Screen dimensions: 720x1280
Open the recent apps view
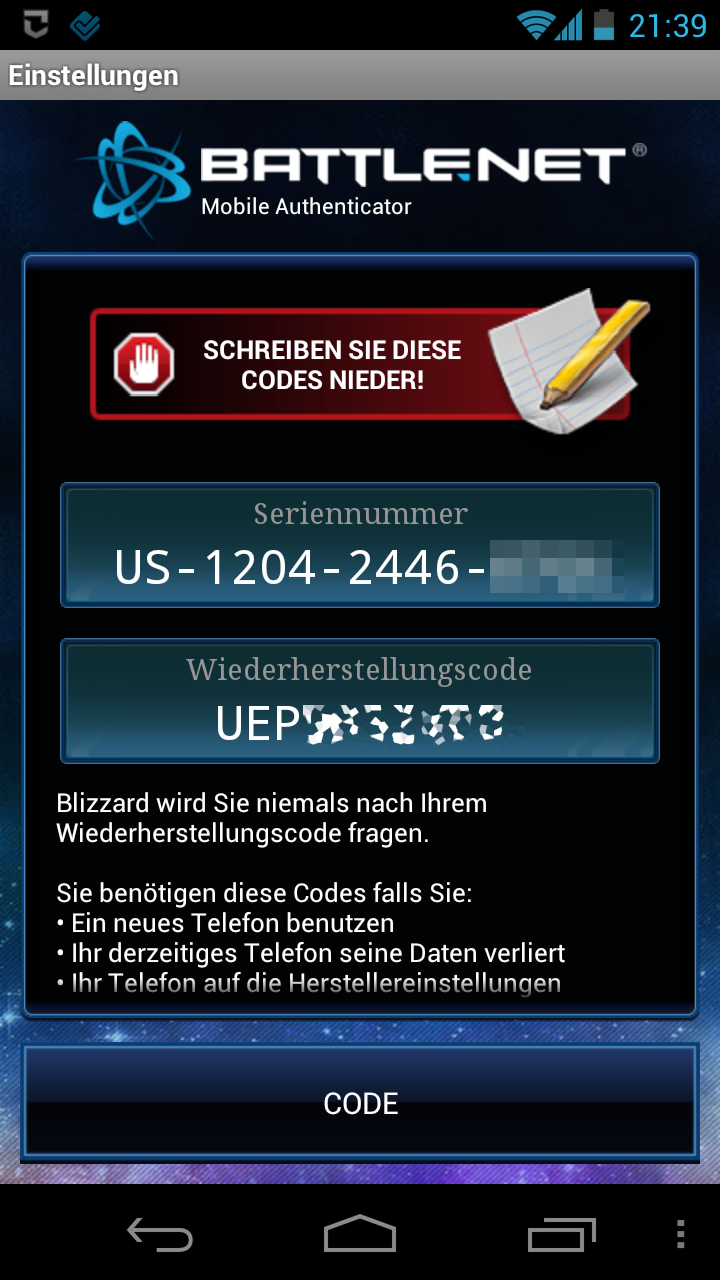coord(561,1235)
